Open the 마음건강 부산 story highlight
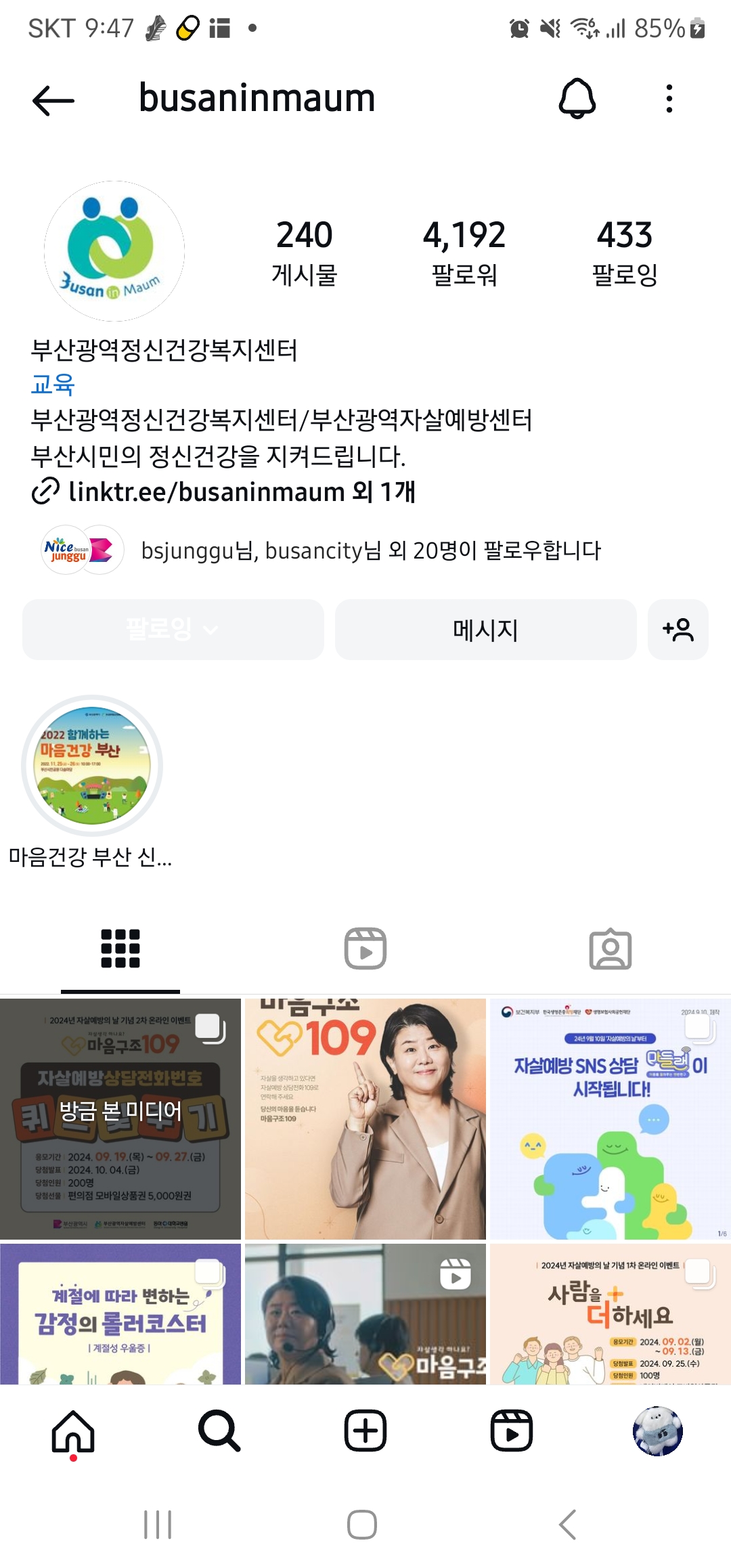Screen dimensions: 731x1568 point(92,766)
